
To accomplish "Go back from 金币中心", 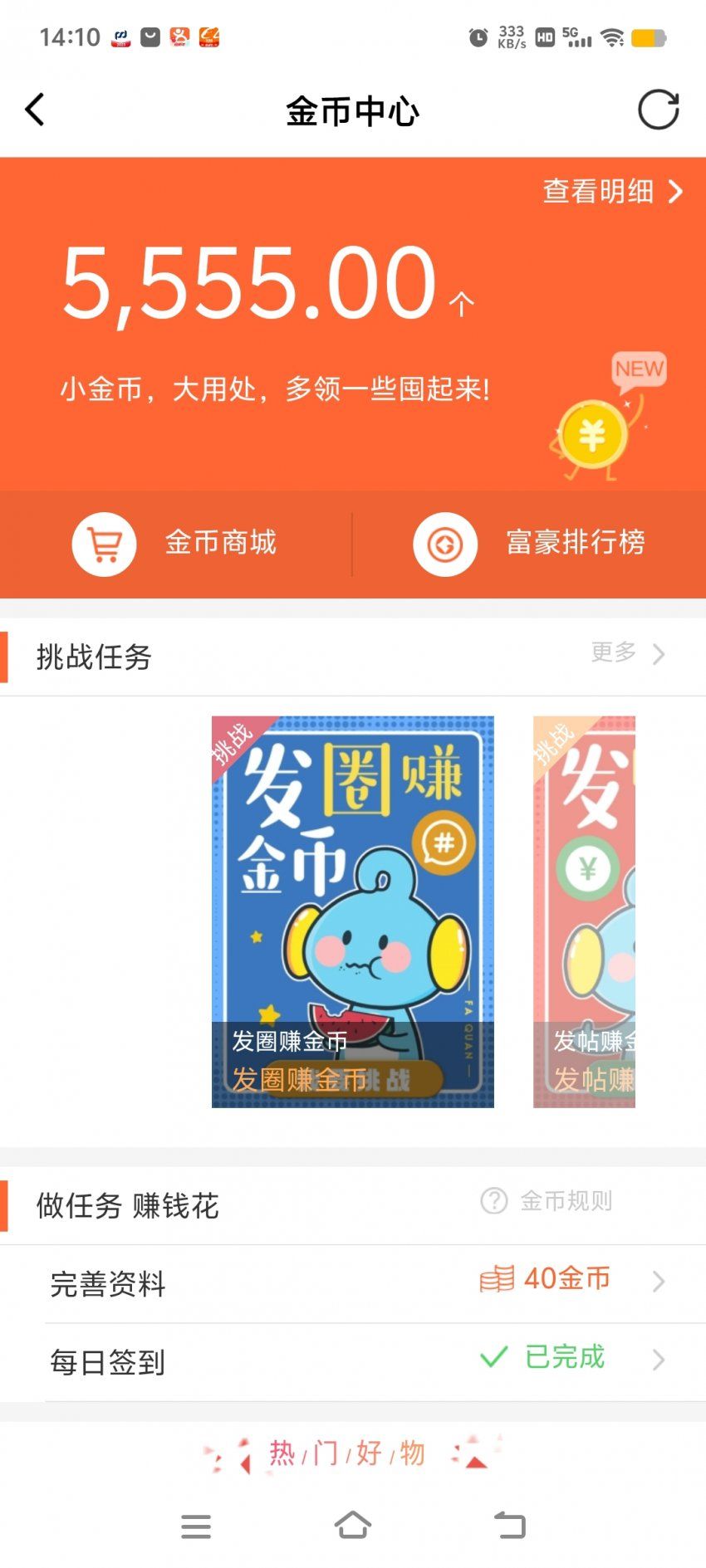I will (x=35, y=110).
